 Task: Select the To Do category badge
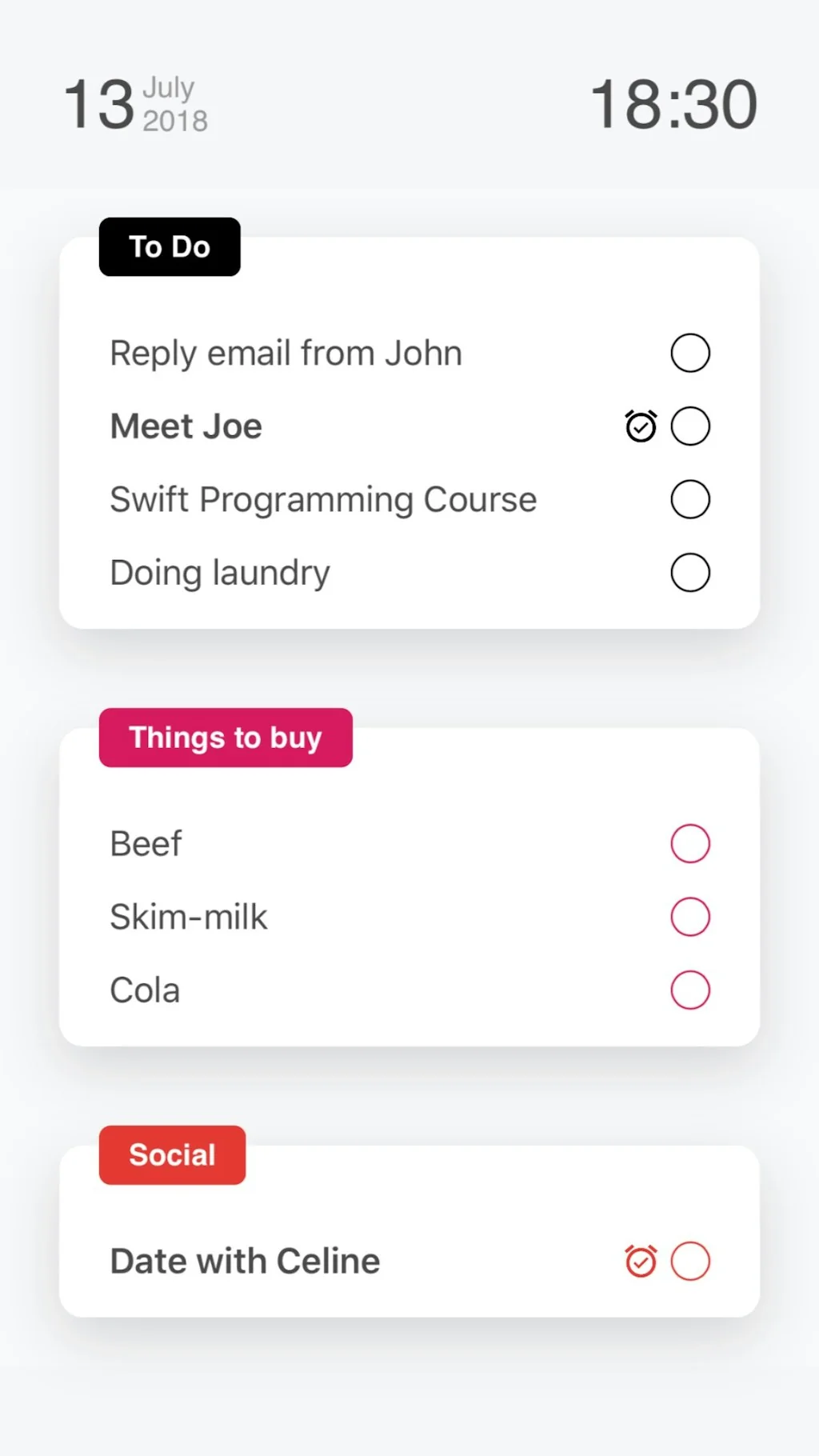169,246
